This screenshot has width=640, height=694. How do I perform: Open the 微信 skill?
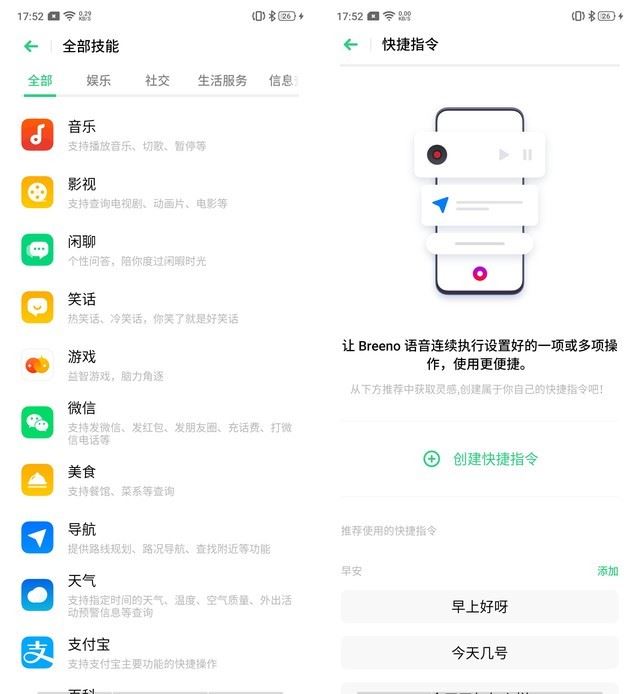pyautogui.click(x=150, y=422)
